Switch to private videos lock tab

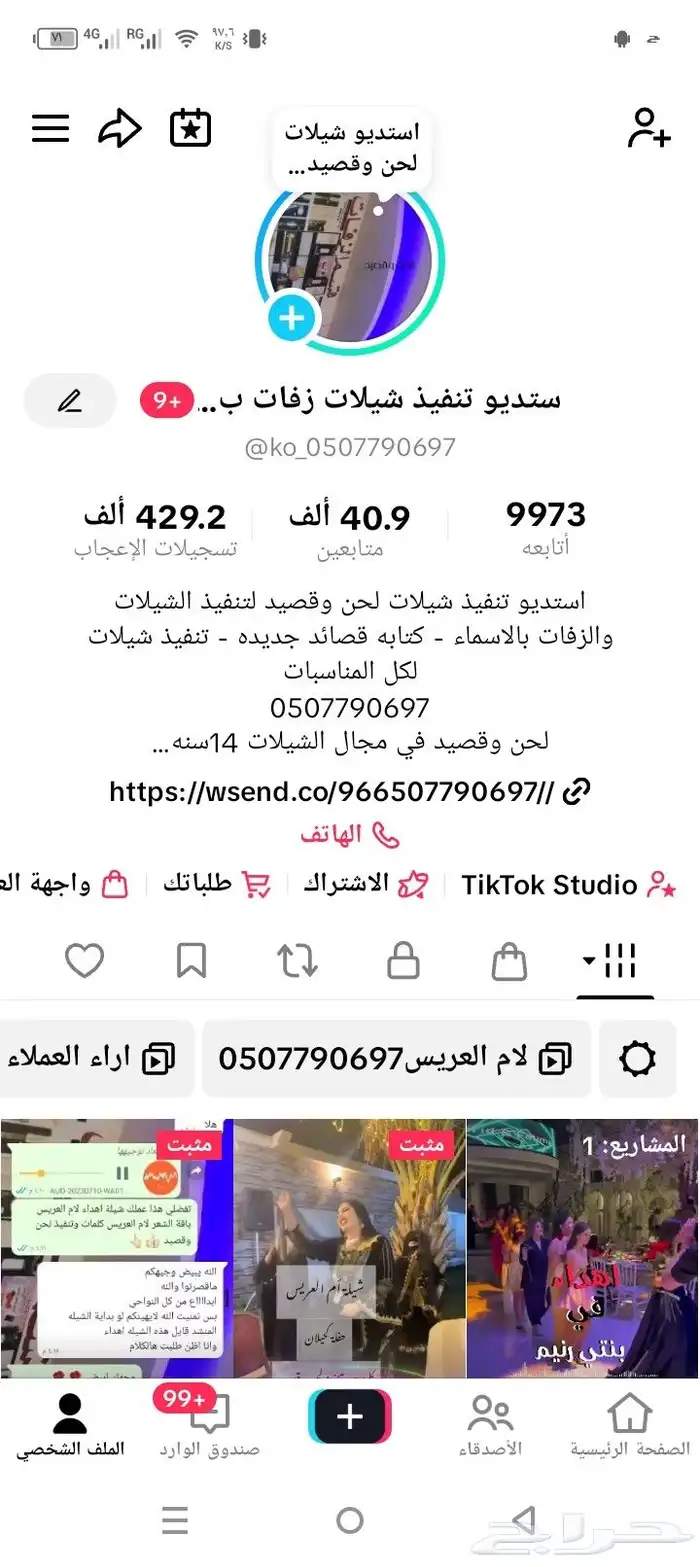click(403, 961)
